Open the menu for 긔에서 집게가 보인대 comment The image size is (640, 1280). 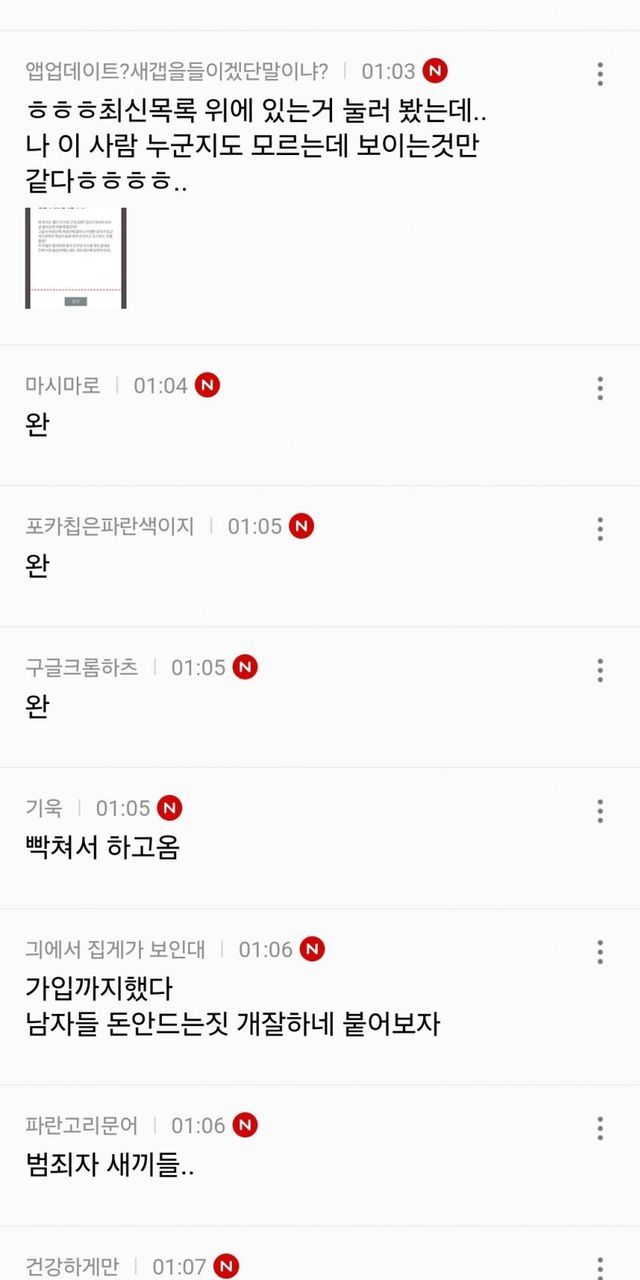(x=600, y=952)
